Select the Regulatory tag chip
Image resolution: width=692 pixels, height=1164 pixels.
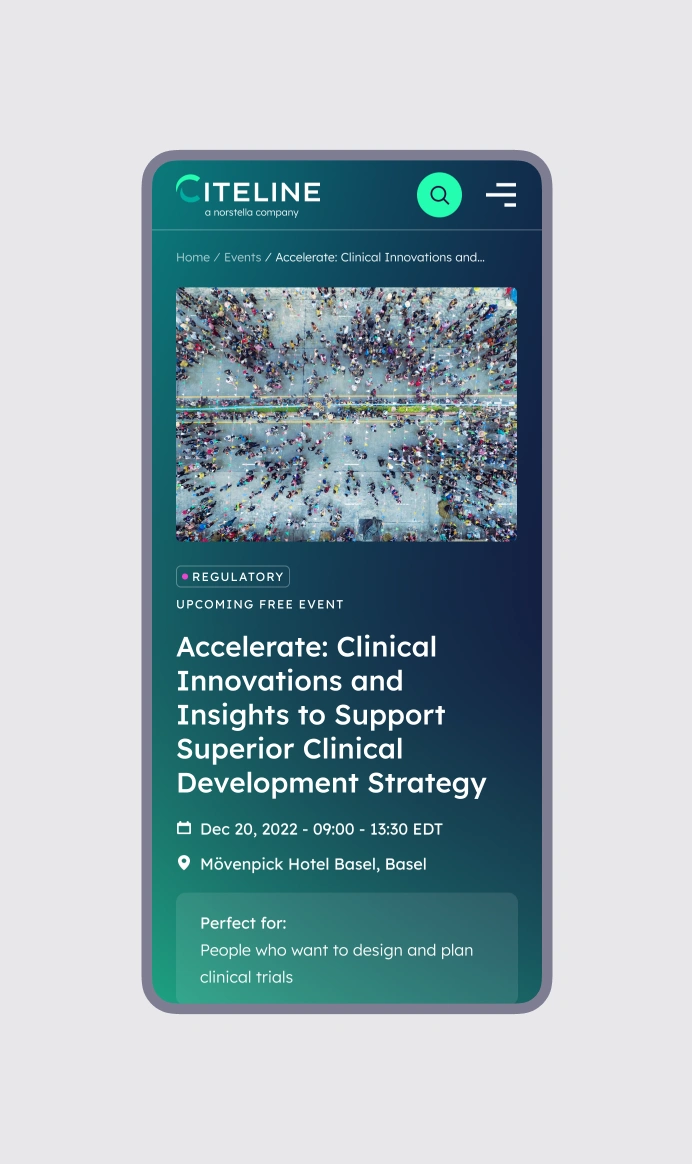coord(233,577)
